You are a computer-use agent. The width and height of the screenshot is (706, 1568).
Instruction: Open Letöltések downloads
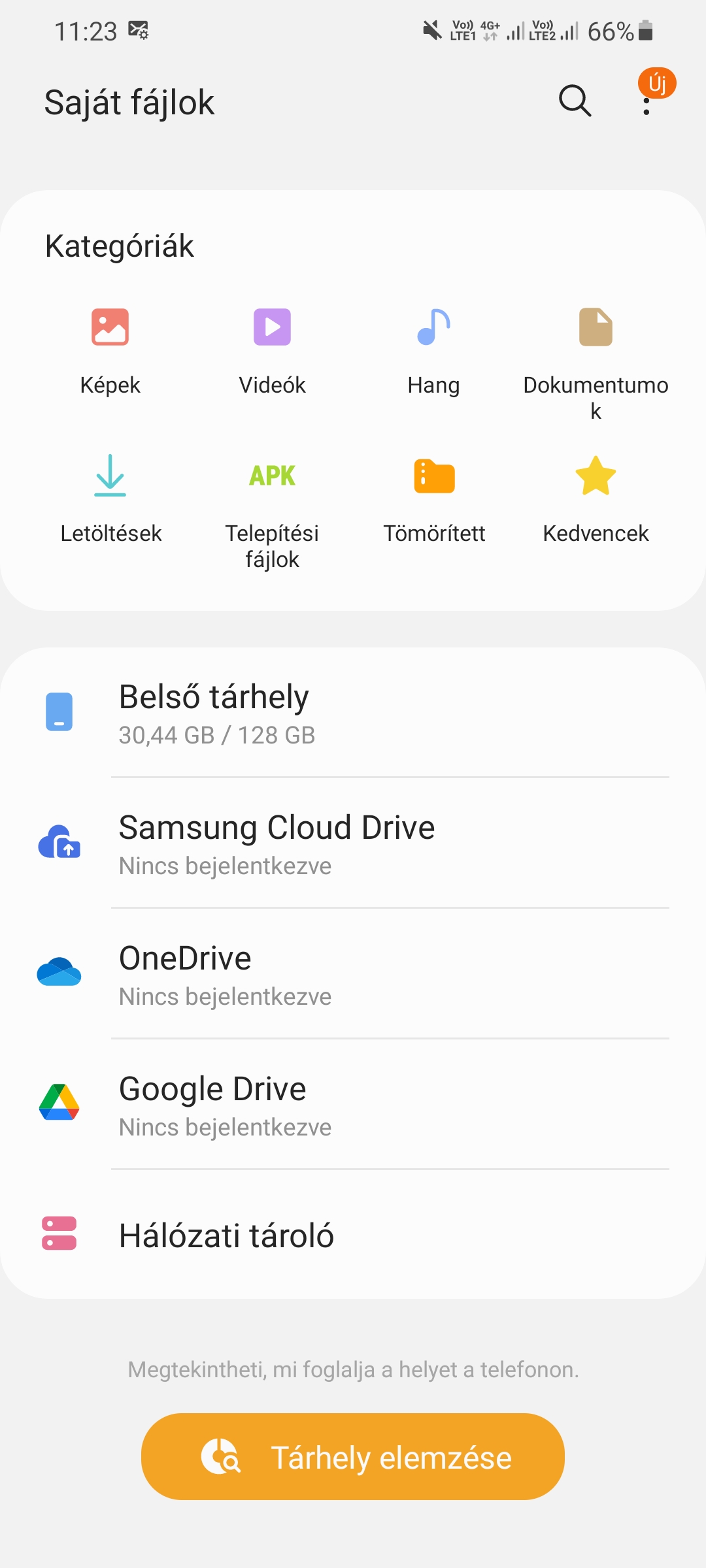[x=110, y=500]
